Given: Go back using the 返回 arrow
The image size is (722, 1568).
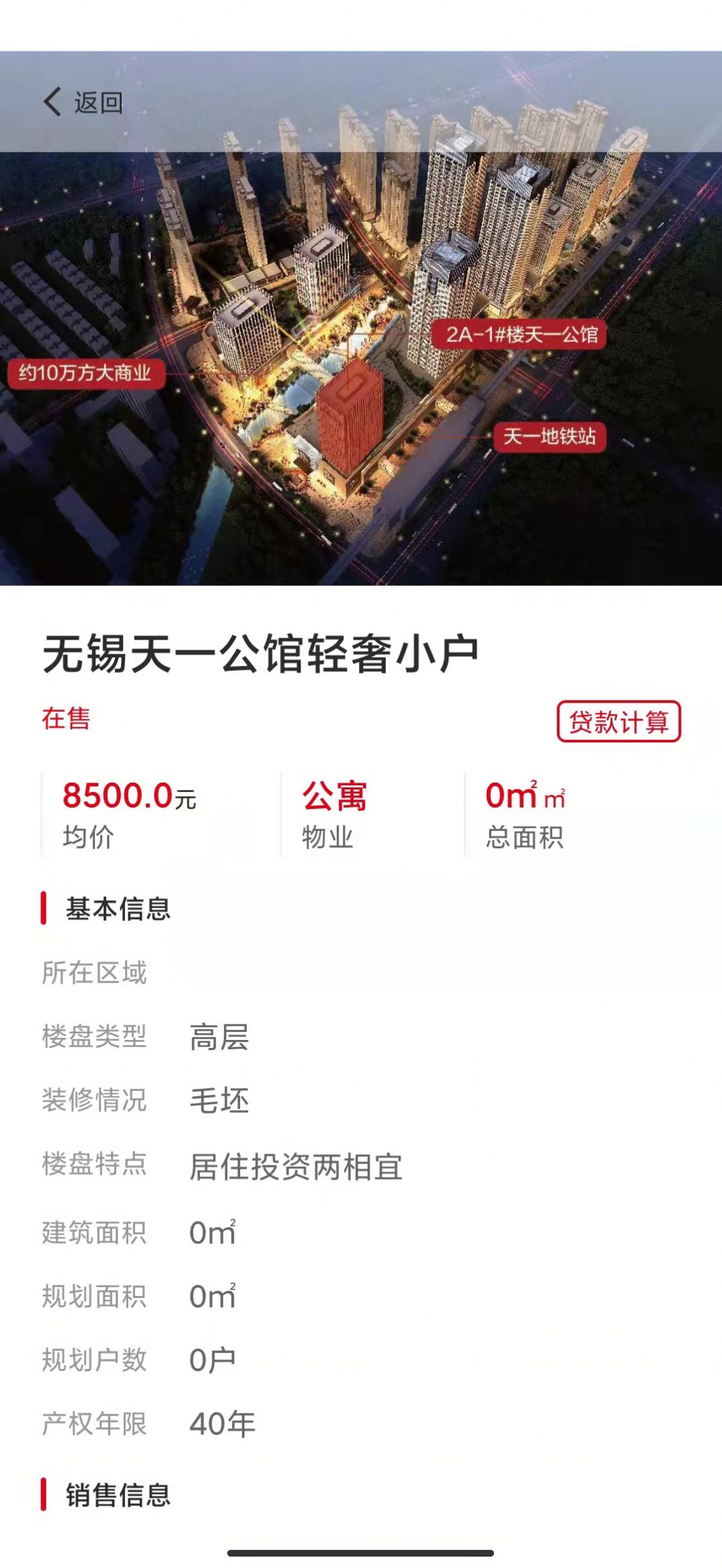Looking at the screenshot, I should [82, 103].
